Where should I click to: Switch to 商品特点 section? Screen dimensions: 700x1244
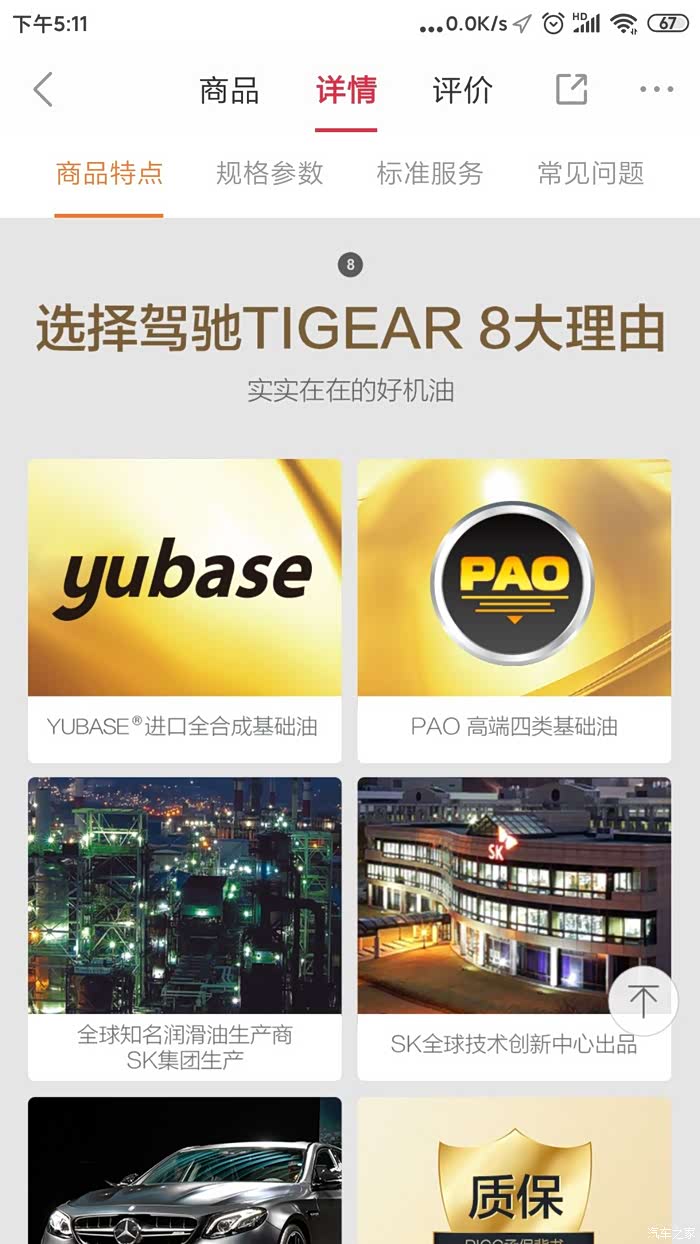click(x=109, y=174)
